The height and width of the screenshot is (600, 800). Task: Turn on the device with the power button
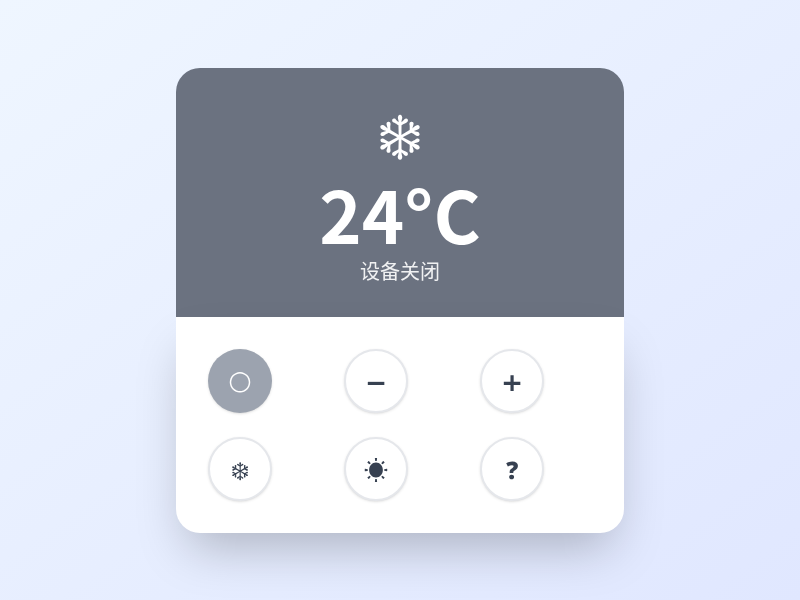coord(240,381)
